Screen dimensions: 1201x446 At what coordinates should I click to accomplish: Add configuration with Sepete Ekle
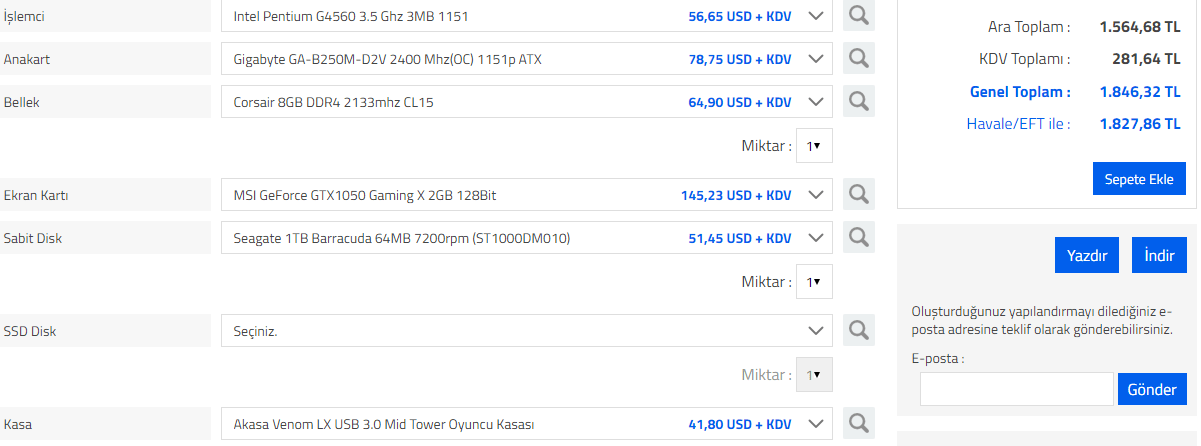tap(1139, 179)
